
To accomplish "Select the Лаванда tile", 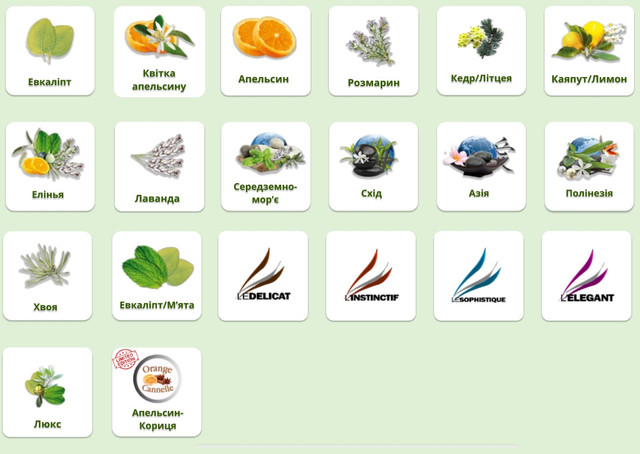I will 158,166.
